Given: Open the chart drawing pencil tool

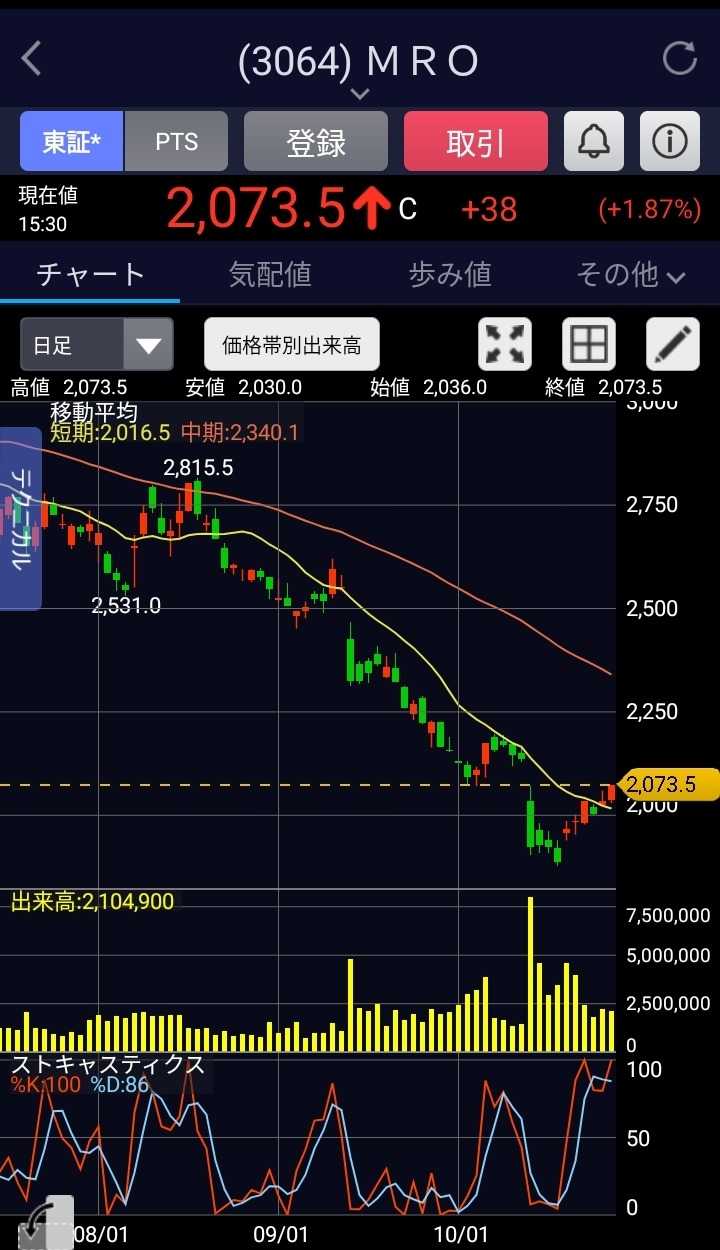Looking at the screenshot, I should coord(672,345).
